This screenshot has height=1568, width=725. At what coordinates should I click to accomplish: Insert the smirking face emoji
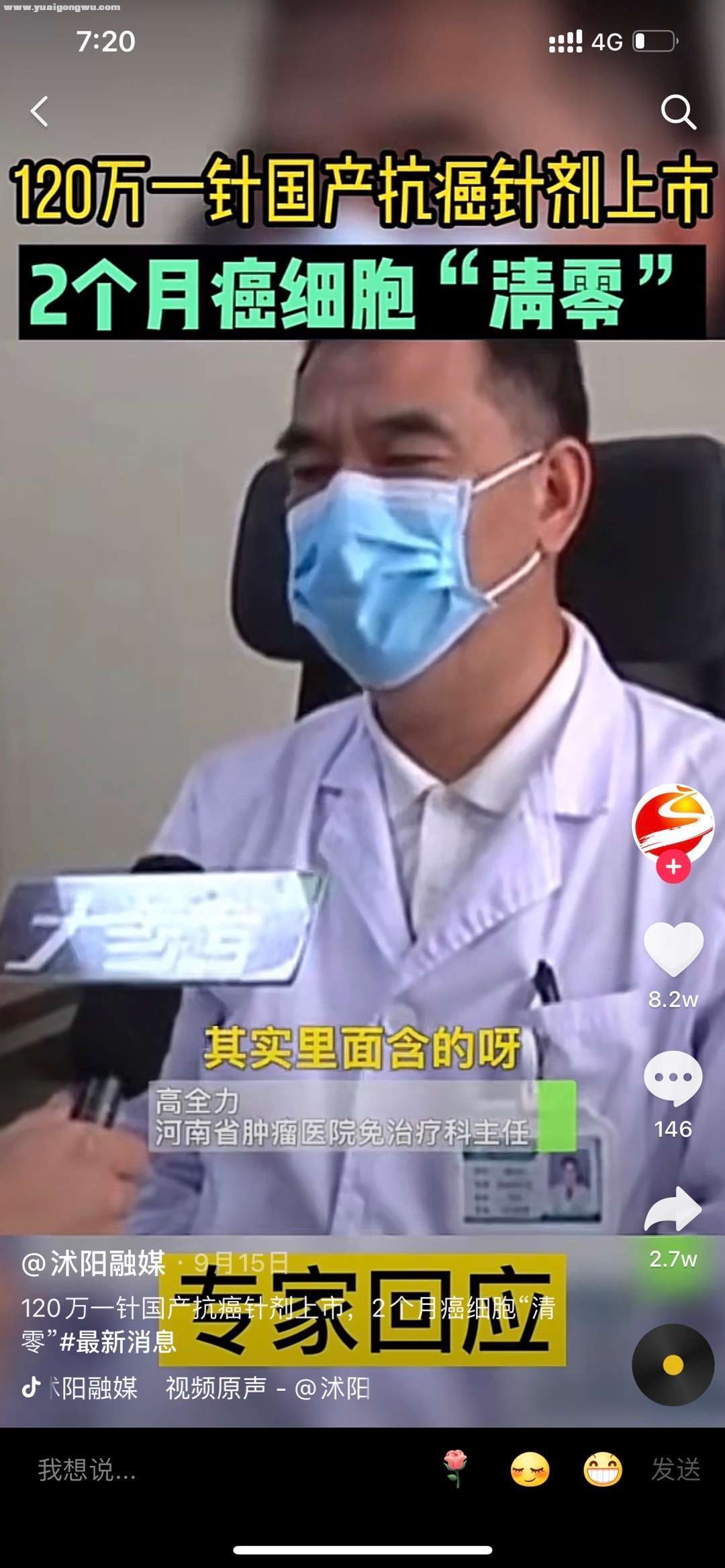tap(530, 1469)
